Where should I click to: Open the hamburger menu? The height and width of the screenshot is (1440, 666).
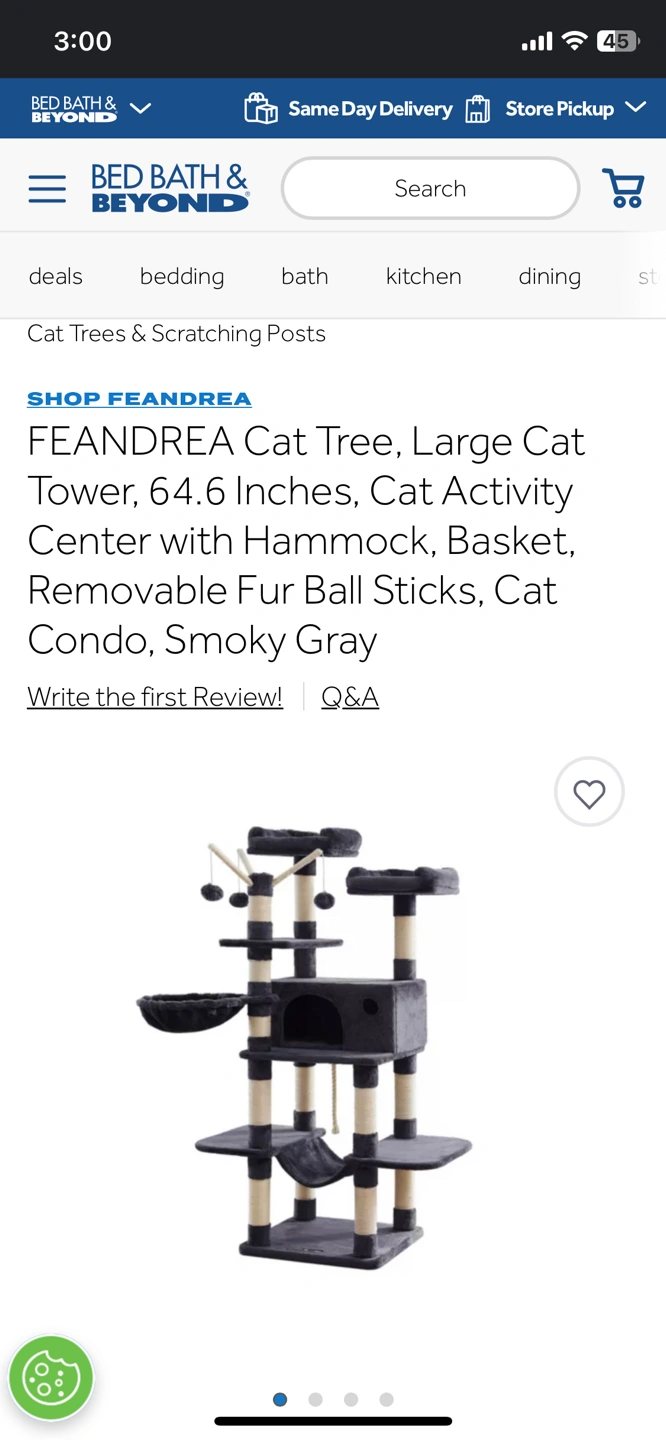47,189
